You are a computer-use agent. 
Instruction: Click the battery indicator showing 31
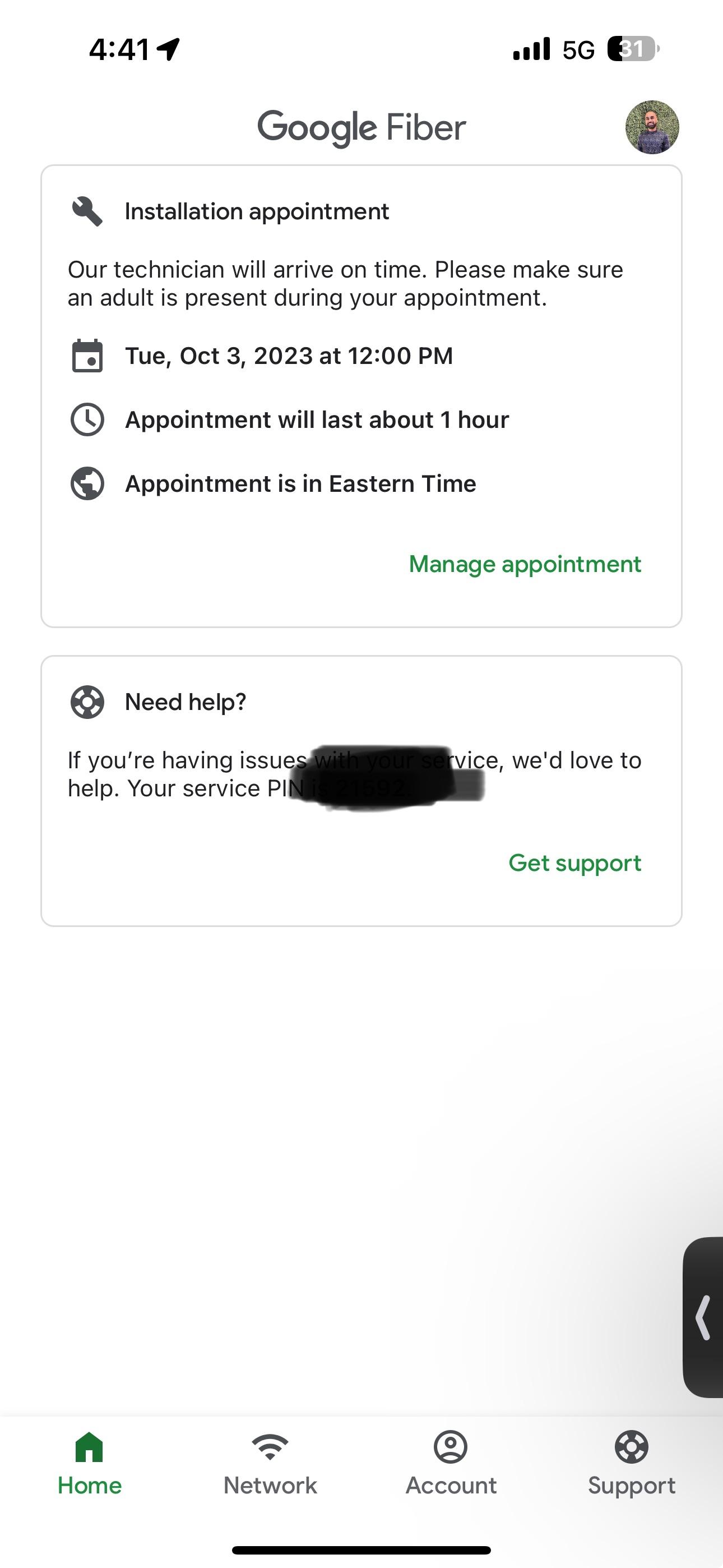(x=633, y=49)
